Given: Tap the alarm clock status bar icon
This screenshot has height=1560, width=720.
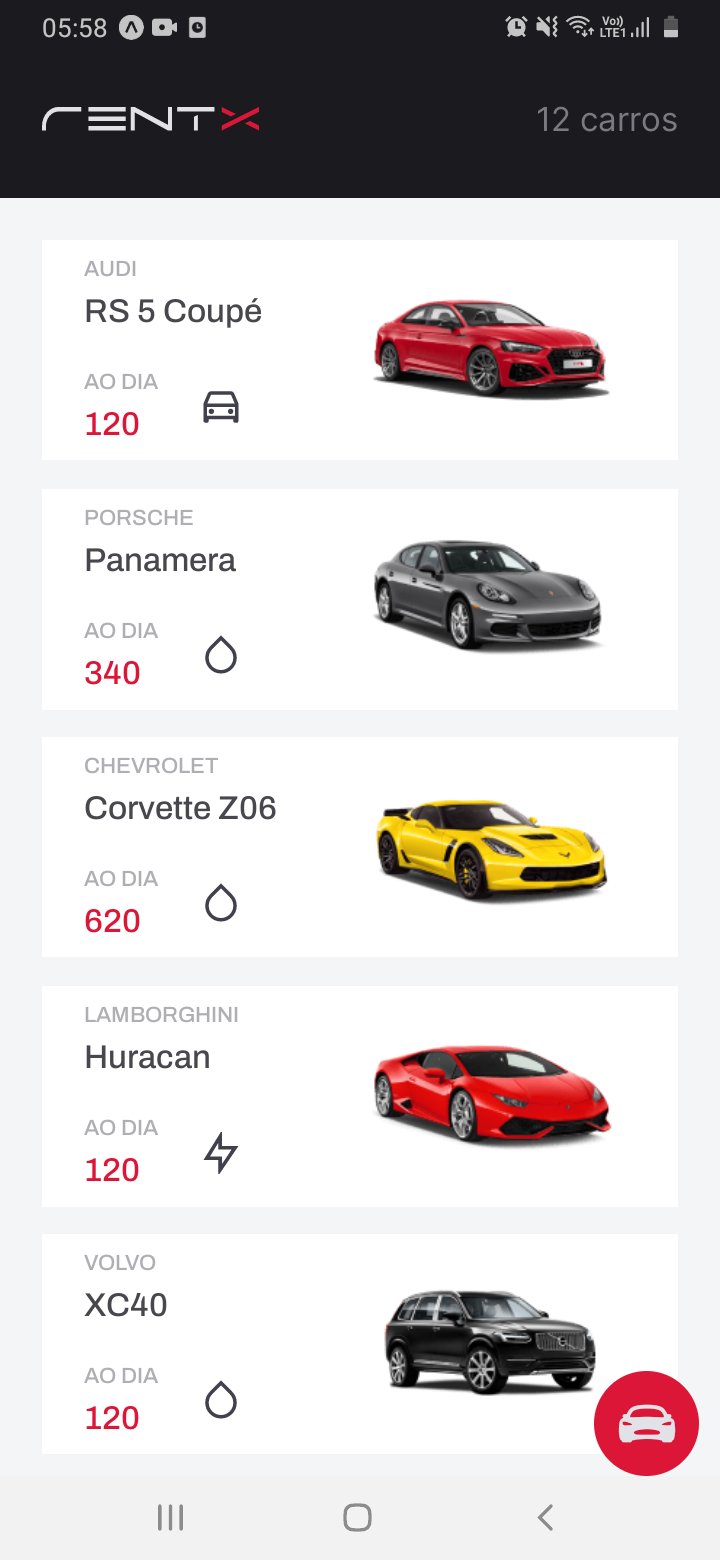Looking at the screenshot, I should coord(513,27).
